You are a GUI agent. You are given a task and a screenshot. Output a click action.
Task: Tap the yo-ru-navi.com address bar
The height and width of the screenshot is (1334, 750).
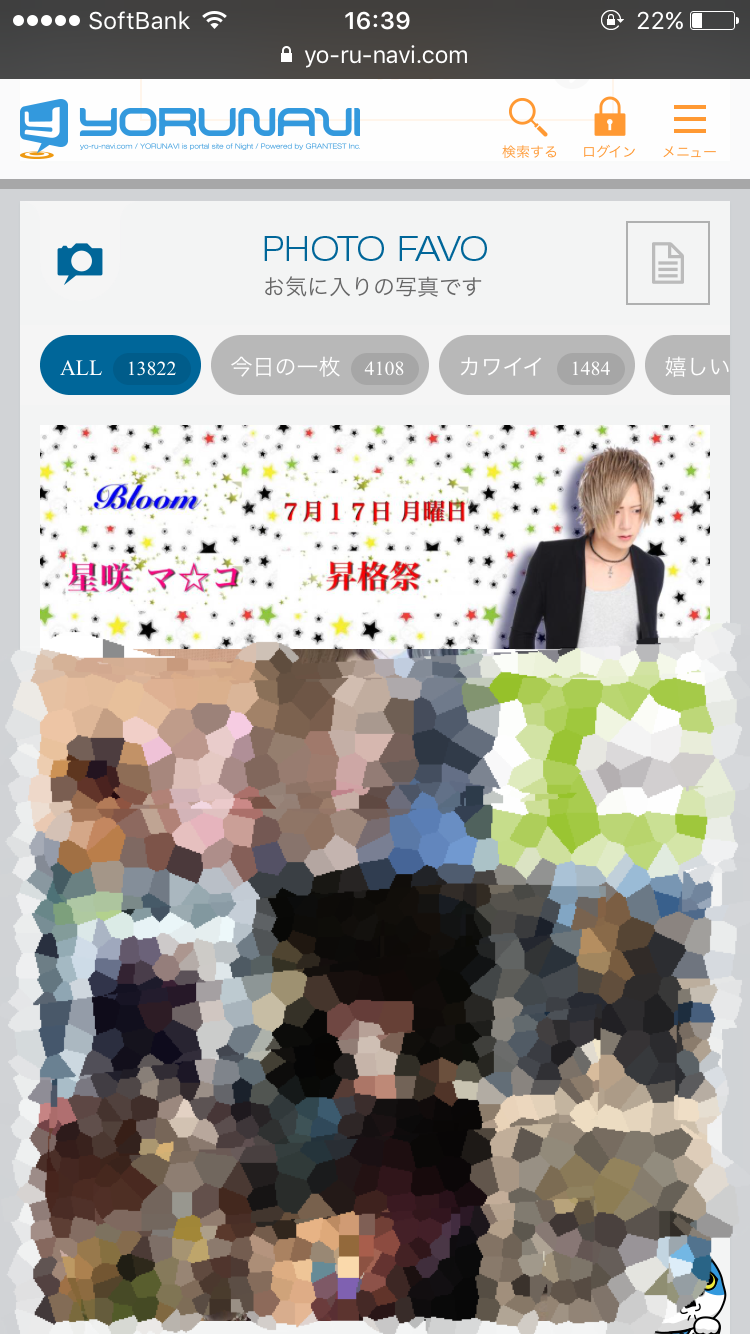point(375,55)
